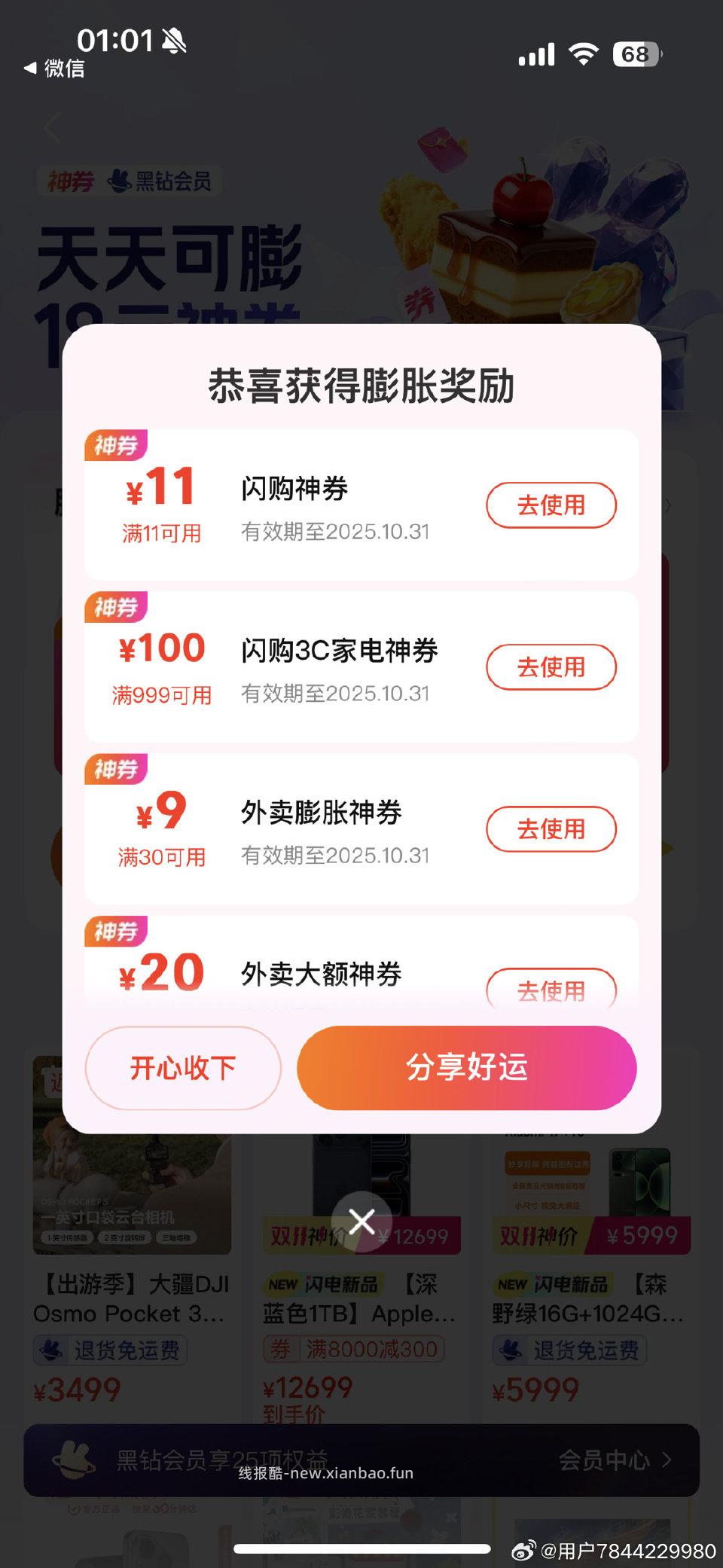
Task: Tap 去使用 on the ¥9 外卖膨胀神券
Action: 552,829
